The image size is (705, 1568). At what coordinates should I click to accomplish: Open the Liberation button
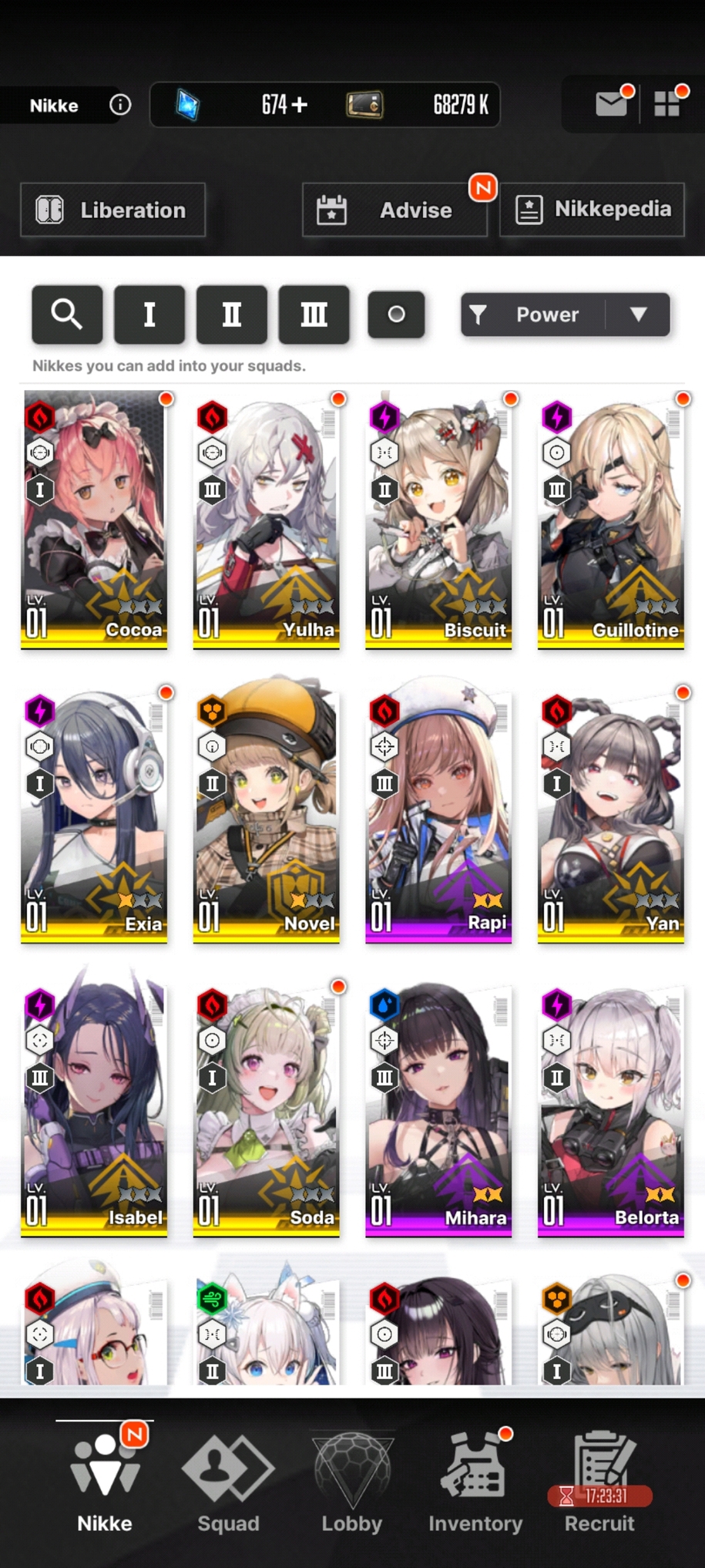click(112, 210)
